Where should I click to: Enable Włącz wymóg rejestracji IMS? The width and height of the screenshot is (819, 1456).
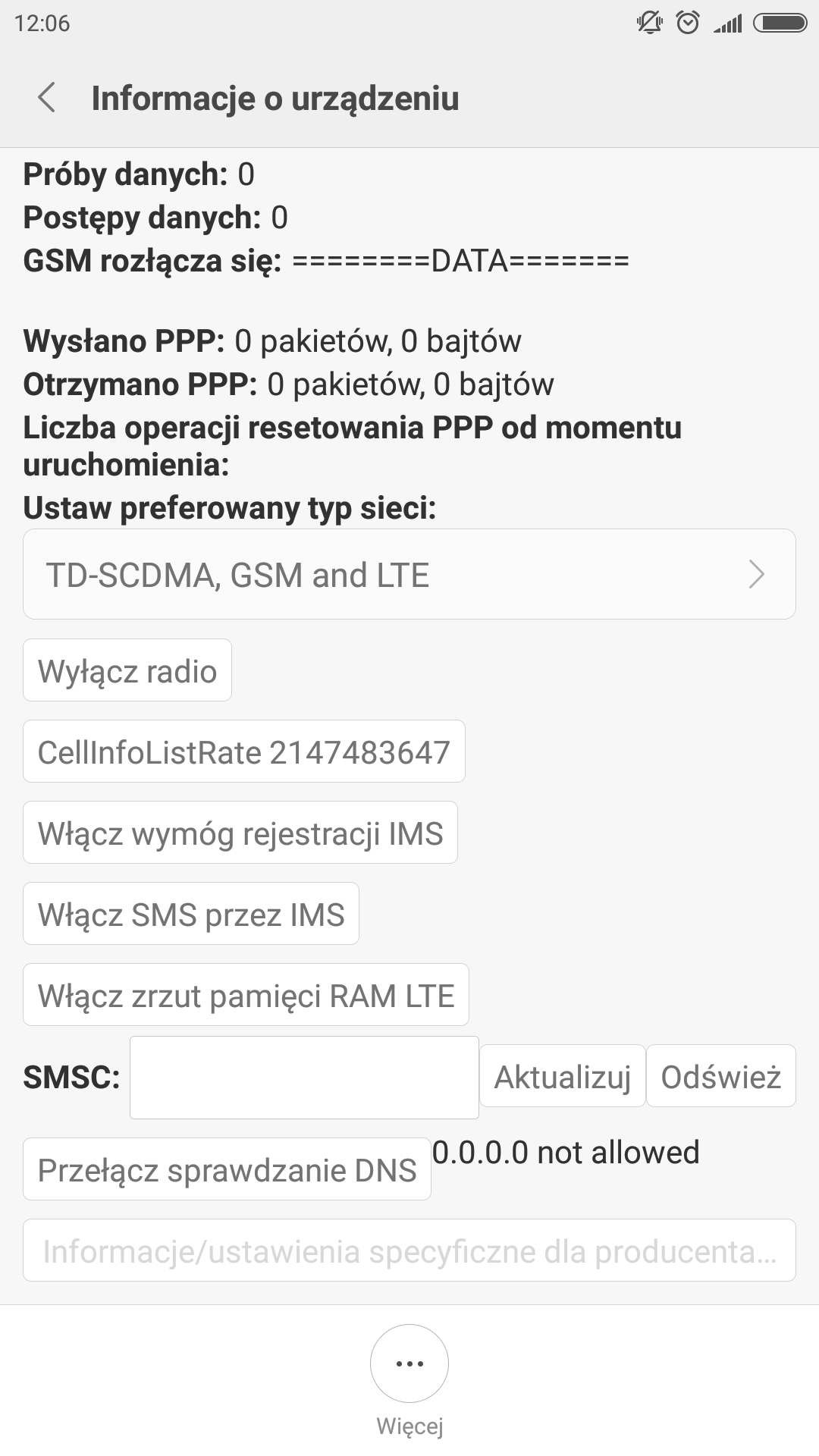(240, 833)
